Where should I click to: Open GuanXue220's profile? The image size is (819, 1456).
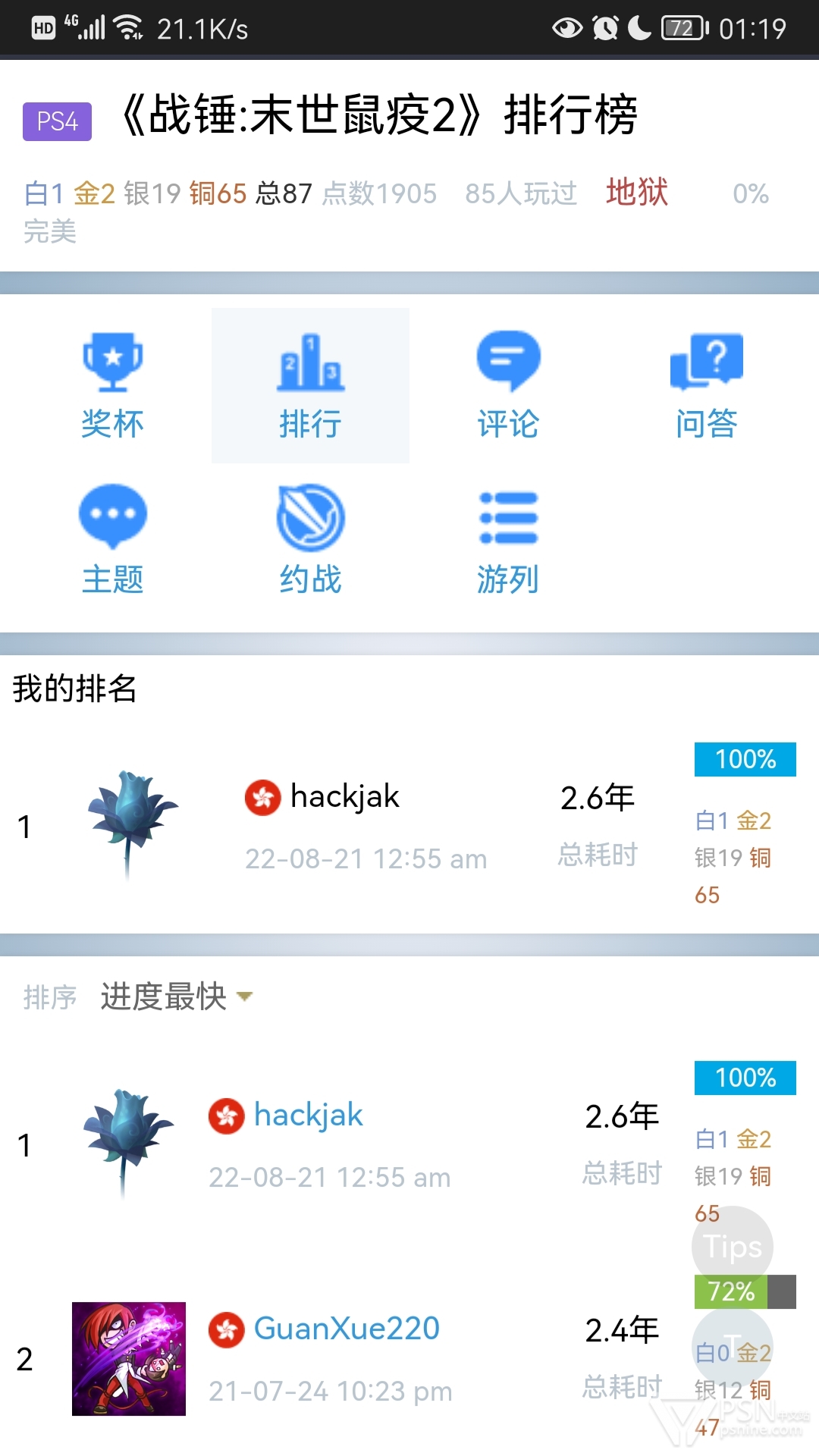coord(347,1329)
